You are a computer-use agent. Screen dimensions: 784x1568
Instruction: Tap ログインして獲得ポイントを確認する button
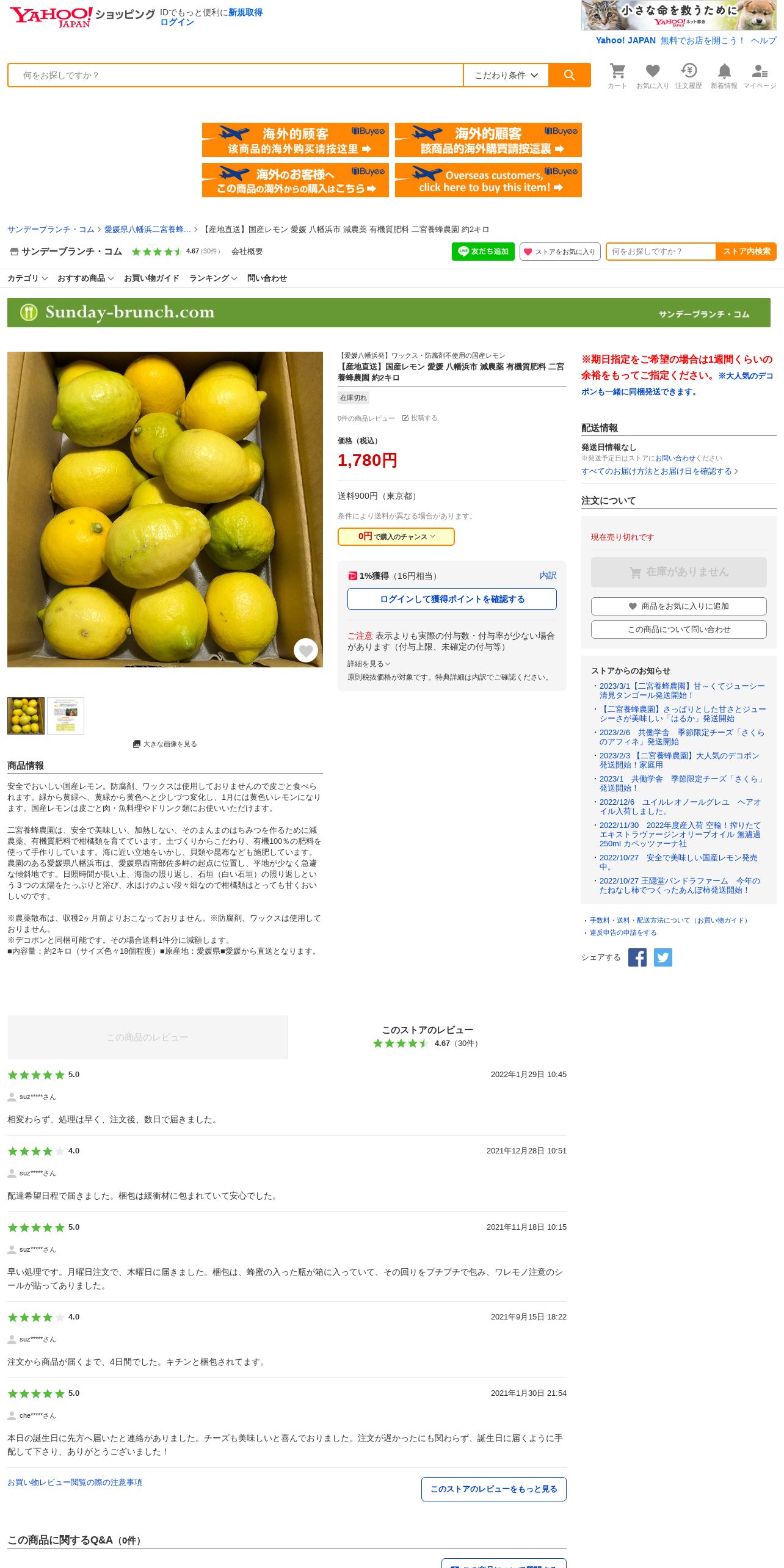click(x=452, y=599)
